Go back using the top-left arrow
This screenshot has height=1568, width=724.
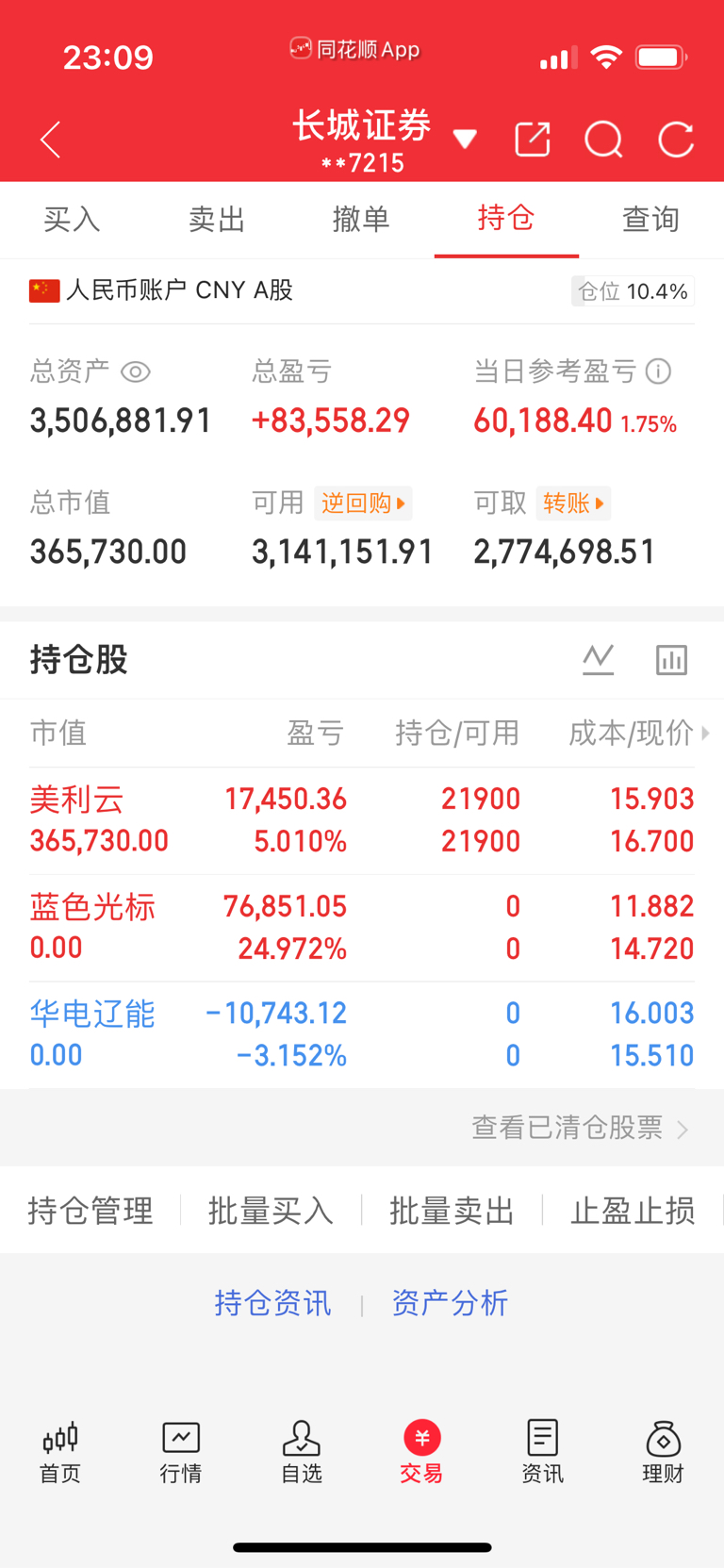(51, 140)
